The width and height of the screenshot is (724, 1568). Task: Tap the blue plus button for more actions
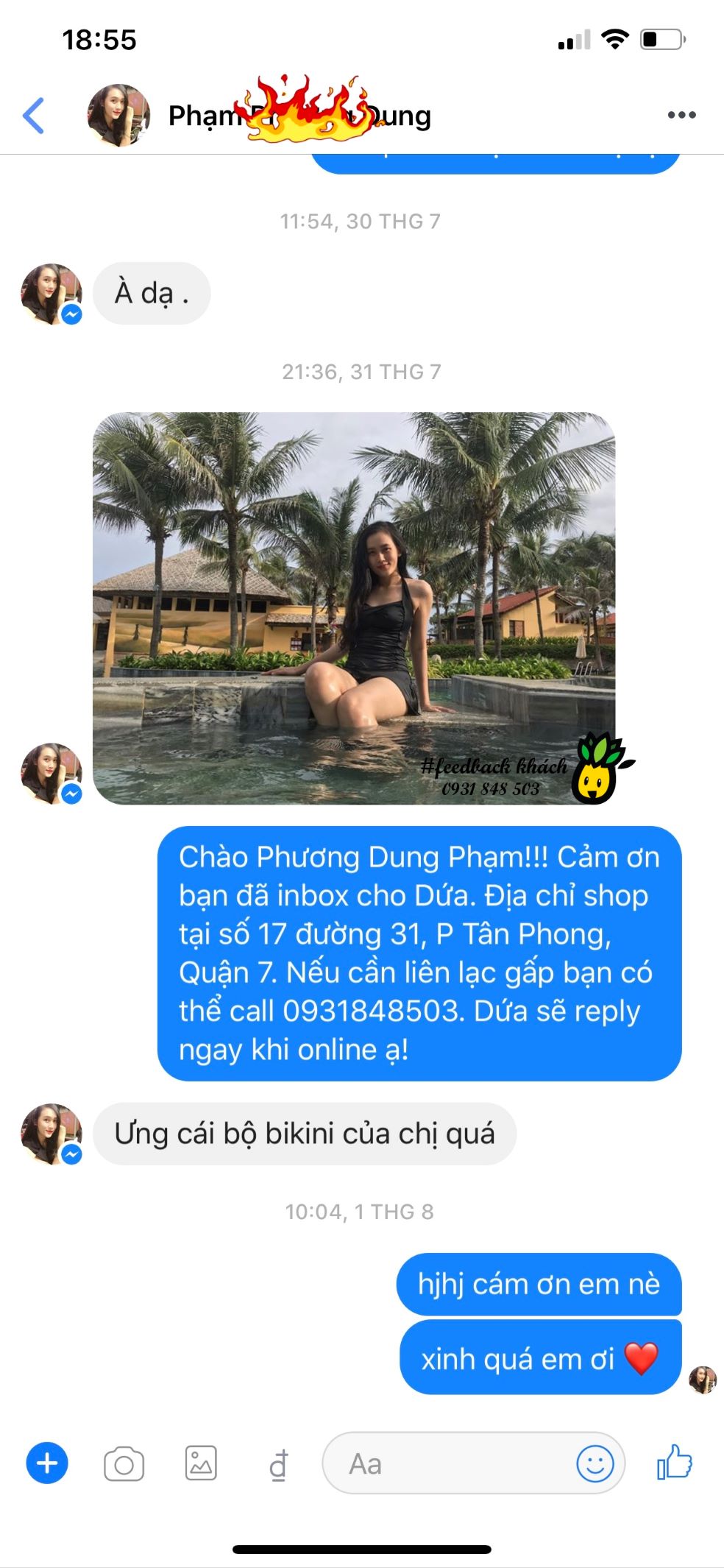click(x=47, y=1463)
